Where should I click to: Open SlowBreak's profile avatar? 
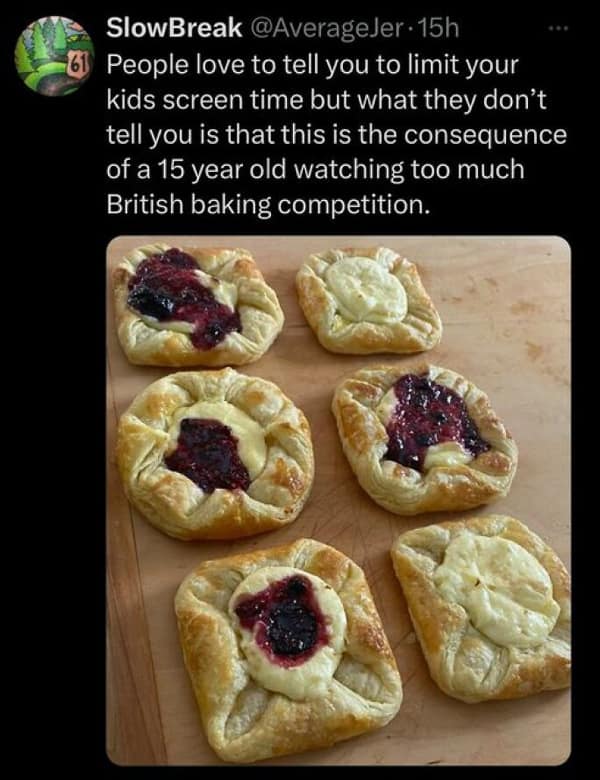(x=53, y=55)
